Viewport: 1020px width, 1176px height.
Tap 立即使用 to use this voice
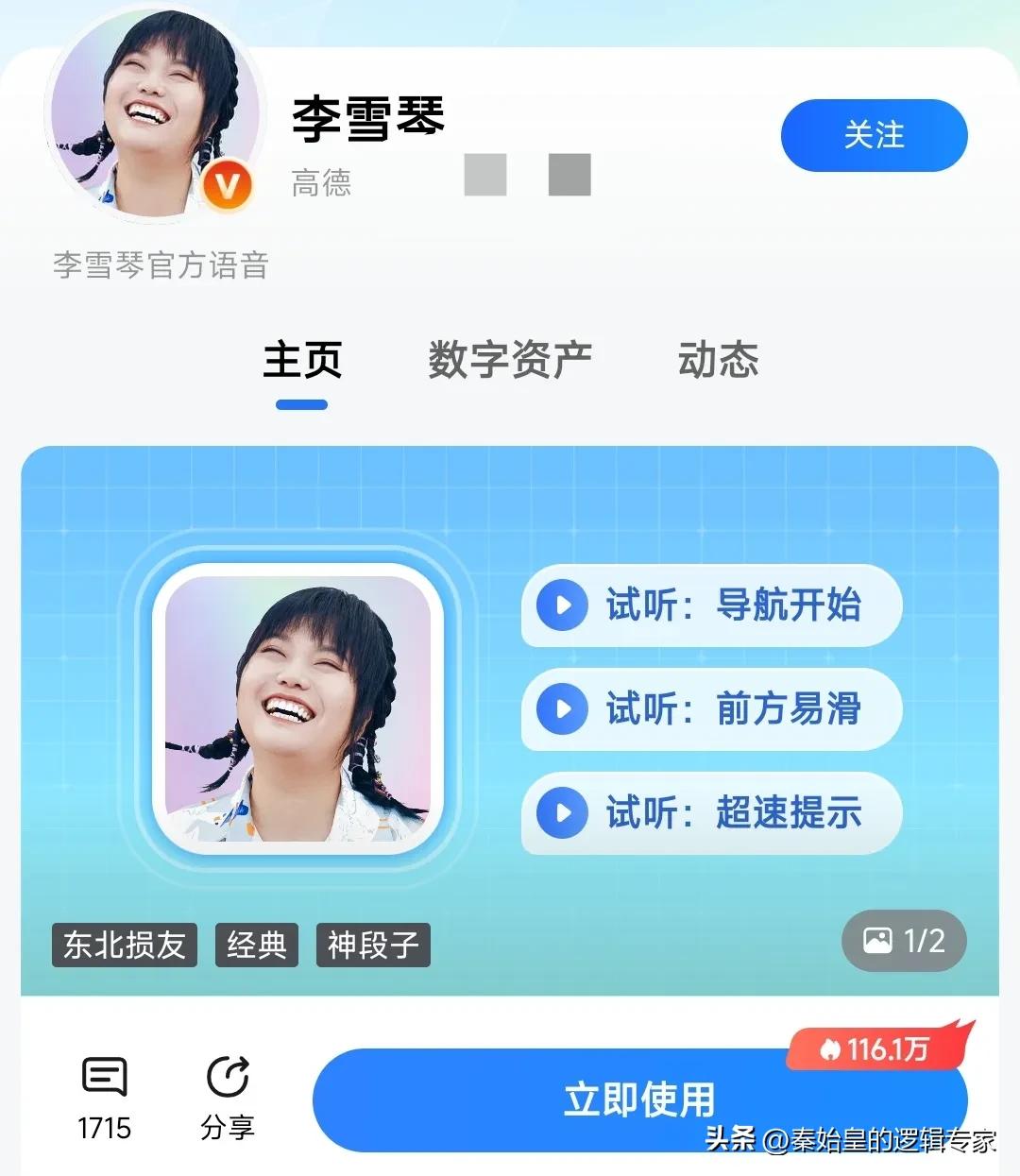(x=639, y=1100)
